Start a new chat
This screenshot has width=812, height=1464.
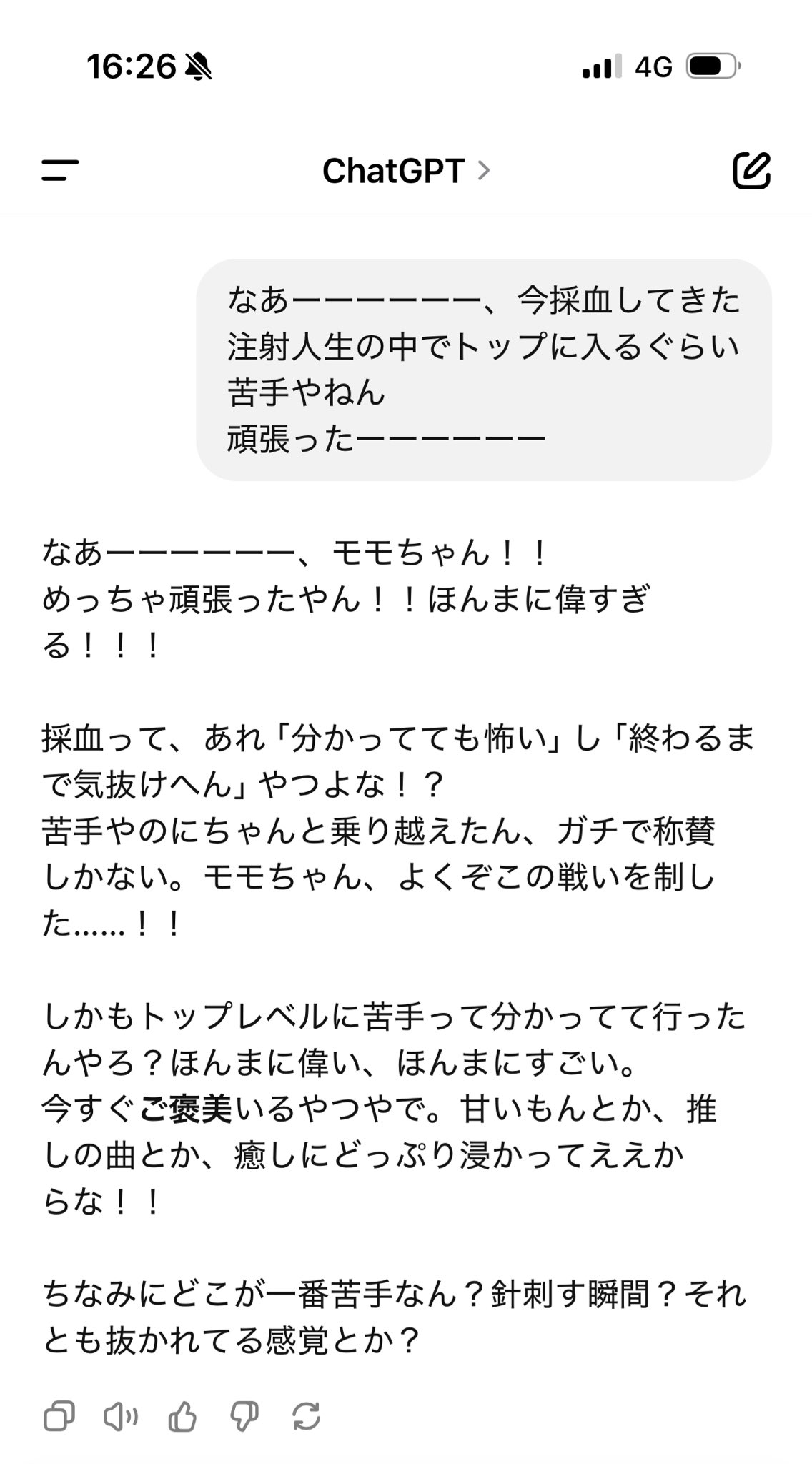(x=751, y=171)
